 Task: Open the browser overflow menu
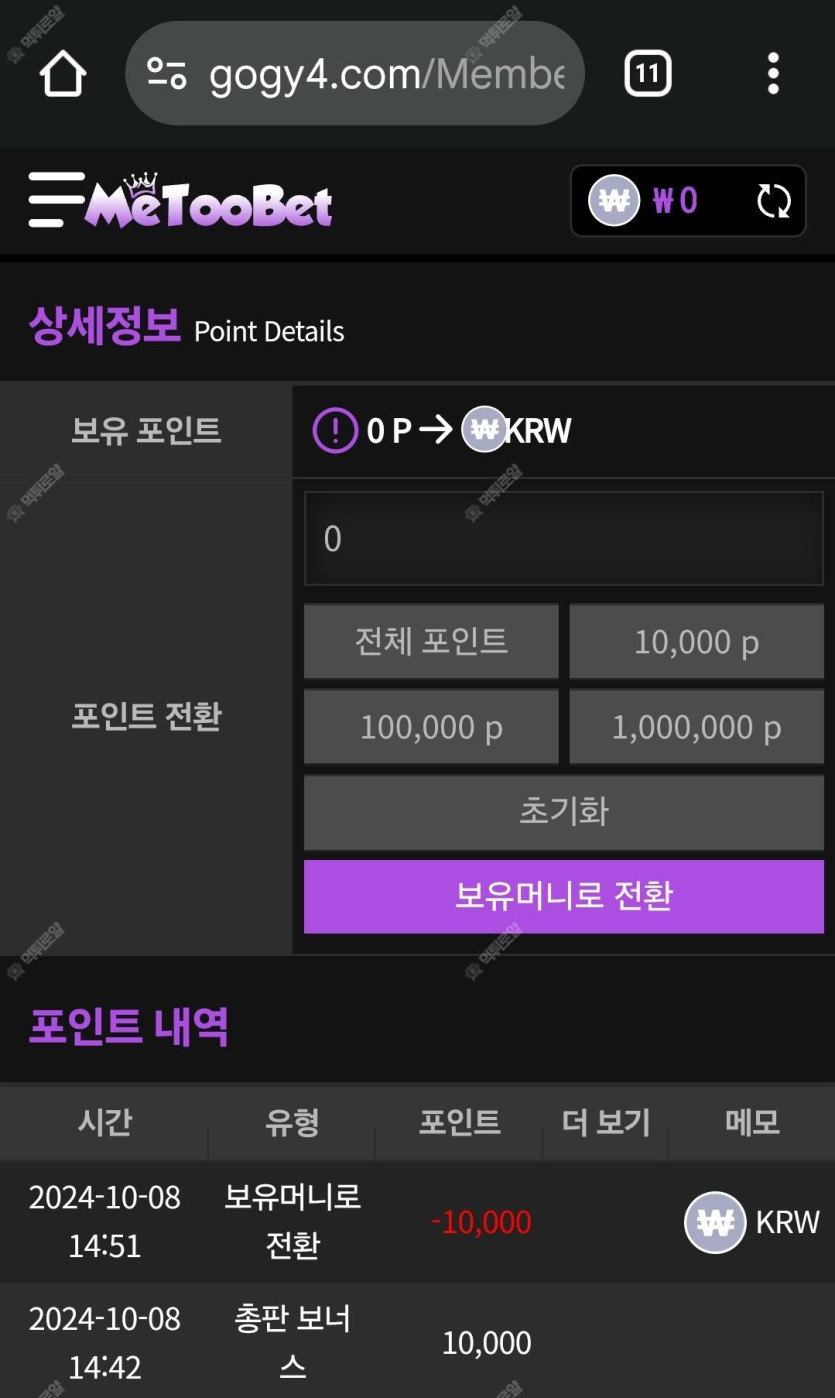(x=772, y=73)
